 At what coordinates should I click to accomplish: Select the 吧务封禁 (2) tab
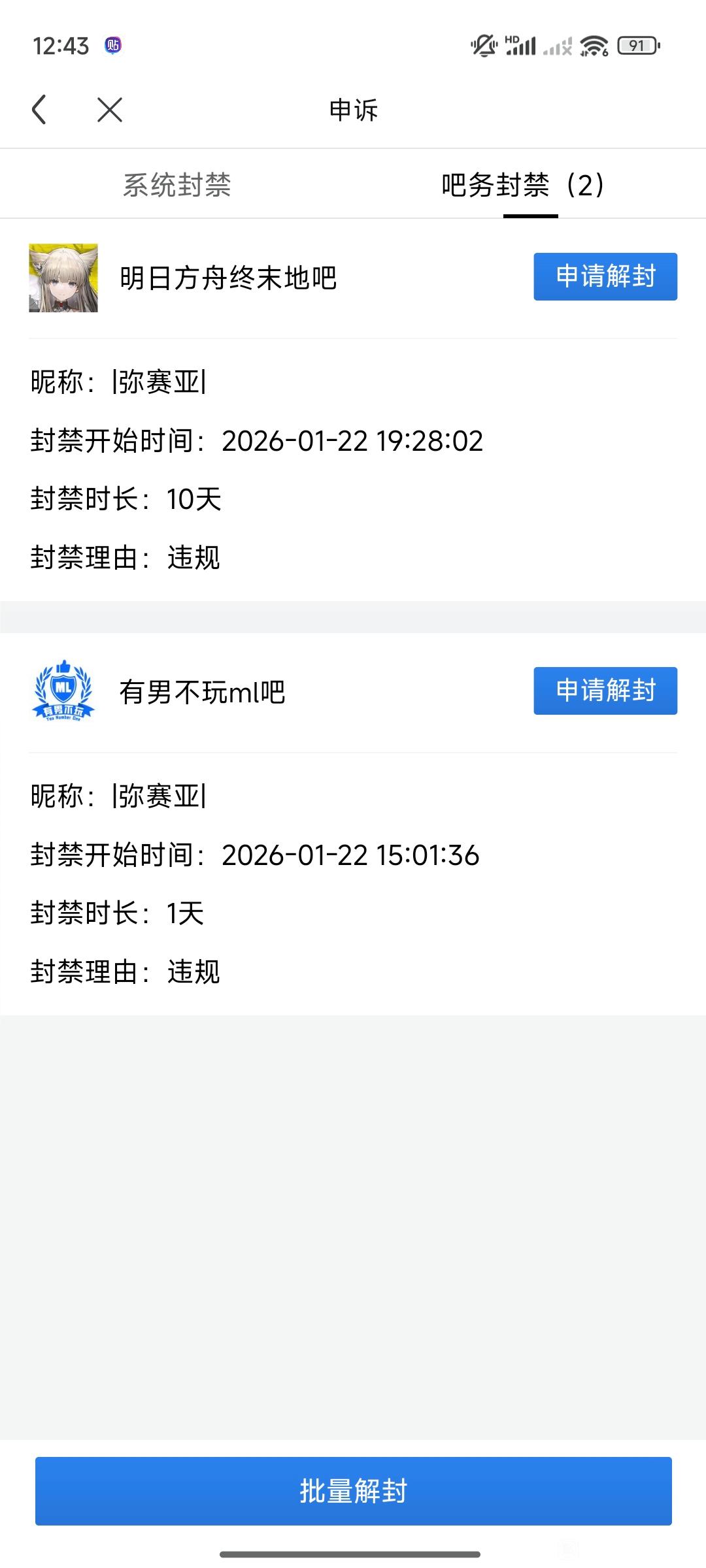tap(523, 185)
